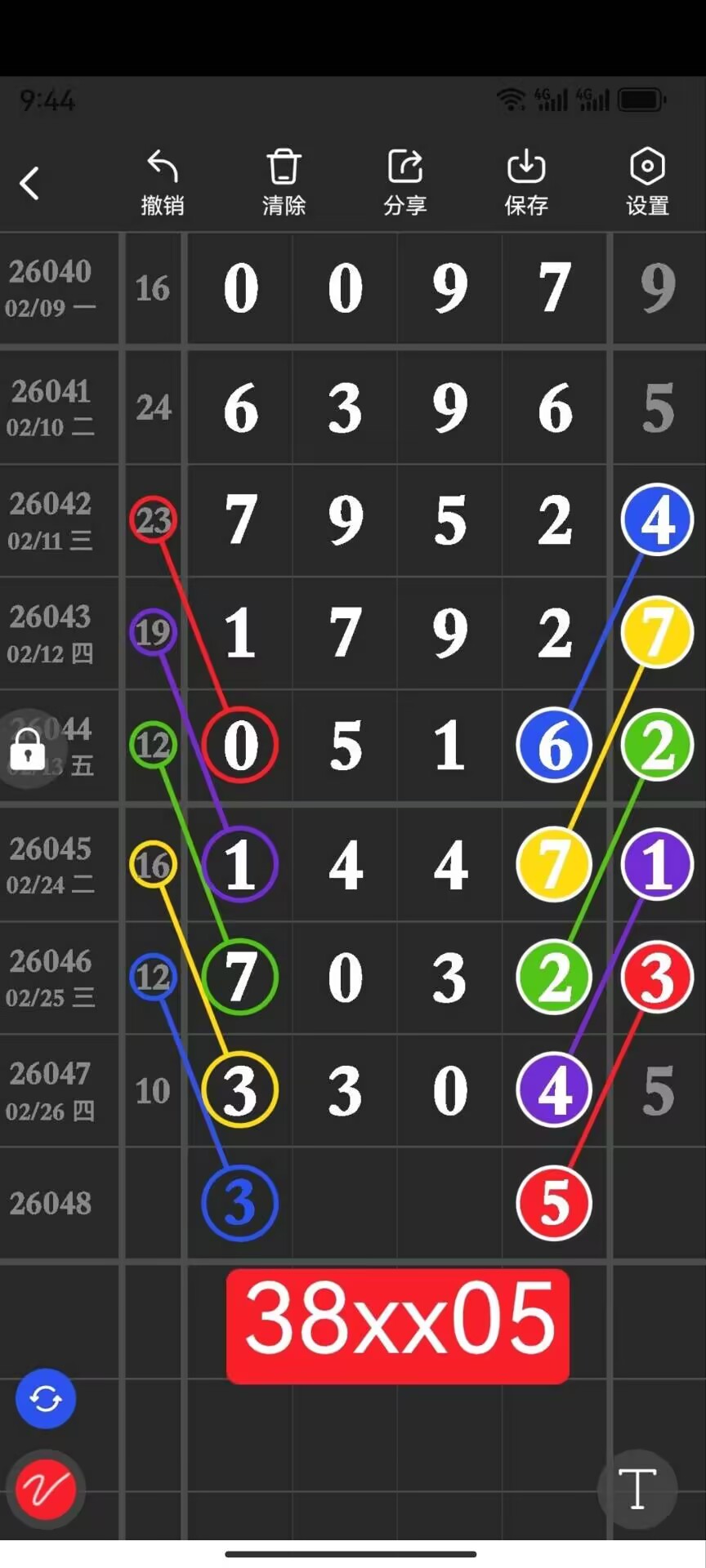Open the text tool T button
The image size is (706, 1568).
637,1488
